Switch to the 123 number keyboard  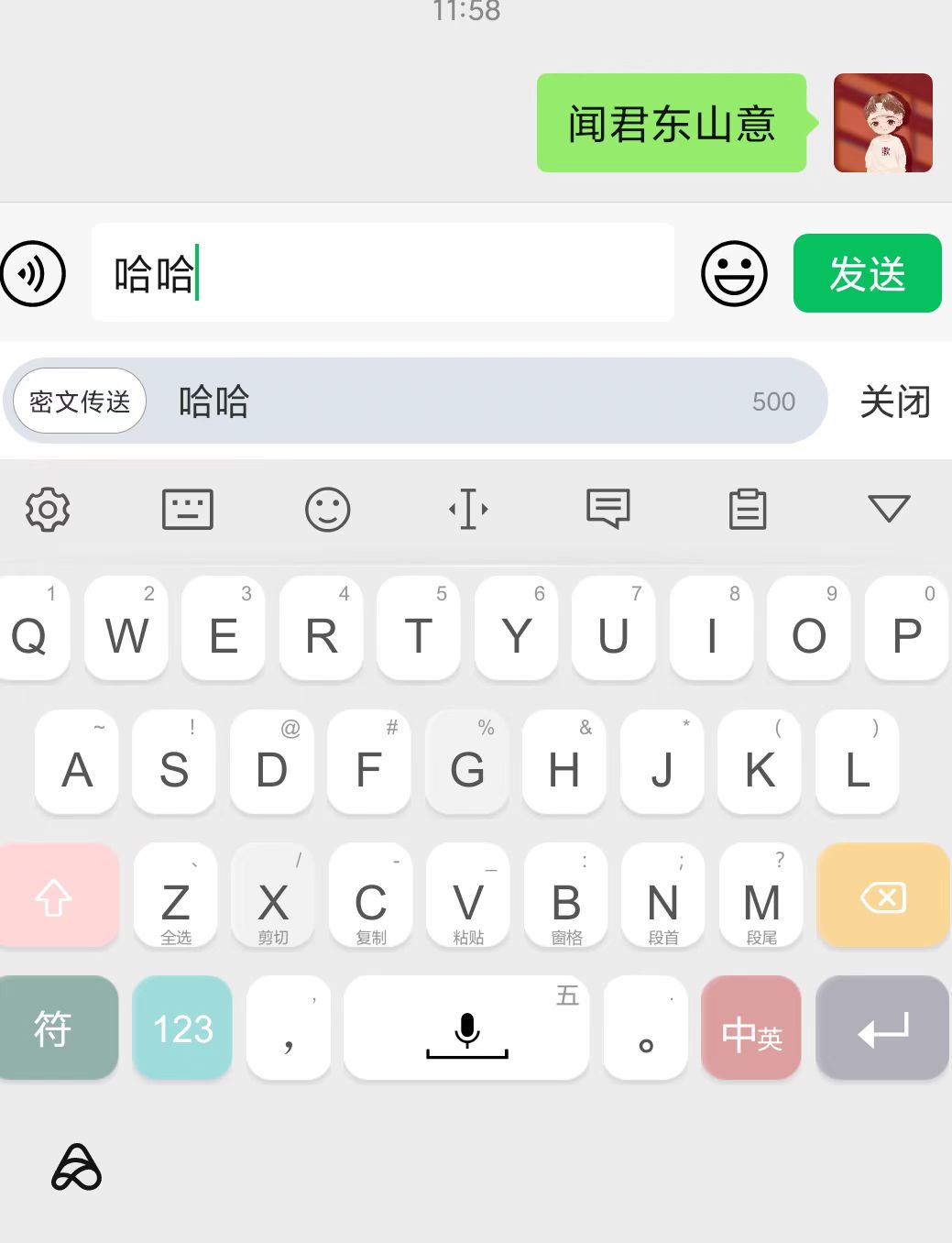click(x=182, y=1028)
